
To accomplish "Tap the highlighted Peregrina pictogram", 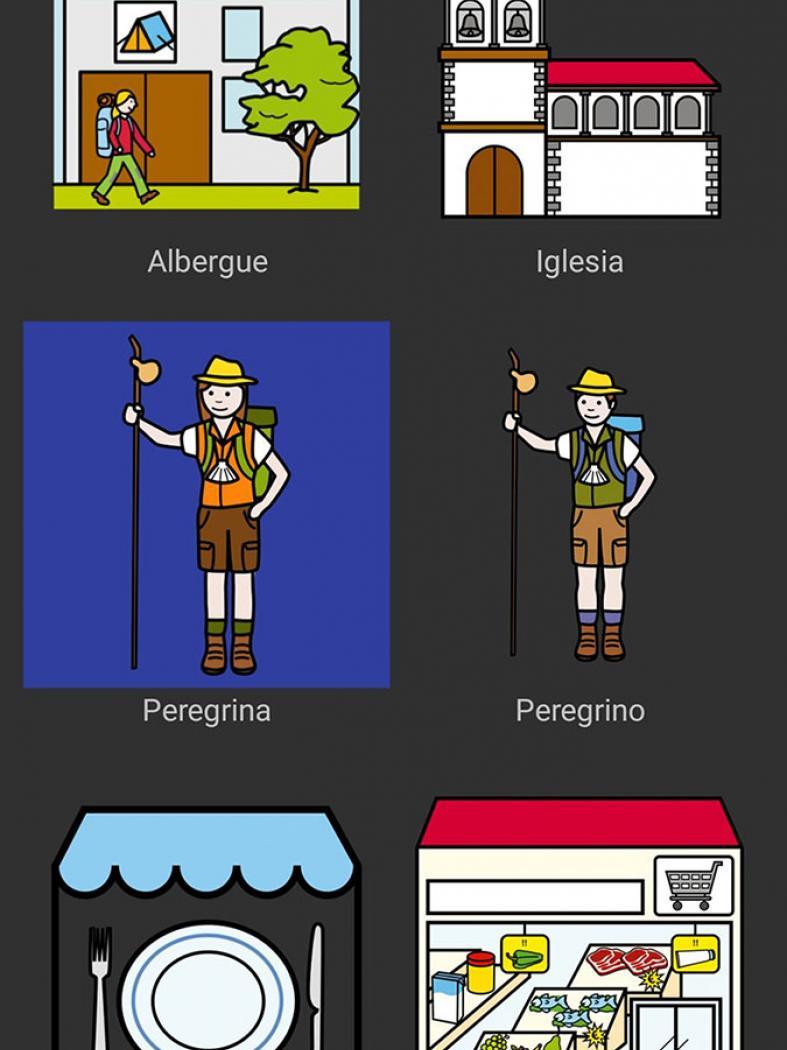I will [x=207, y=504].
